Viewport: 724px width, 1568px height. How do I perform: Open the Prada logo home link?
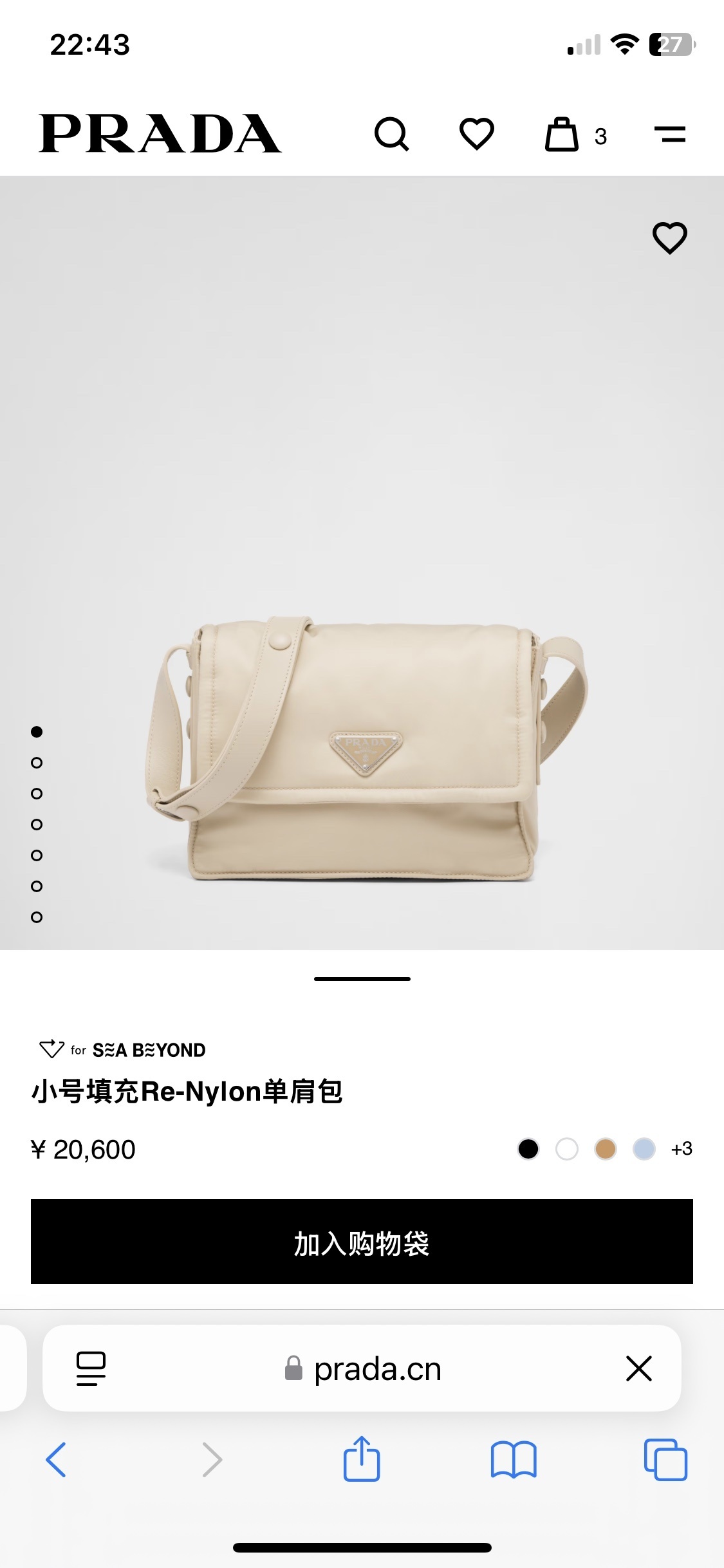(160, 134)
